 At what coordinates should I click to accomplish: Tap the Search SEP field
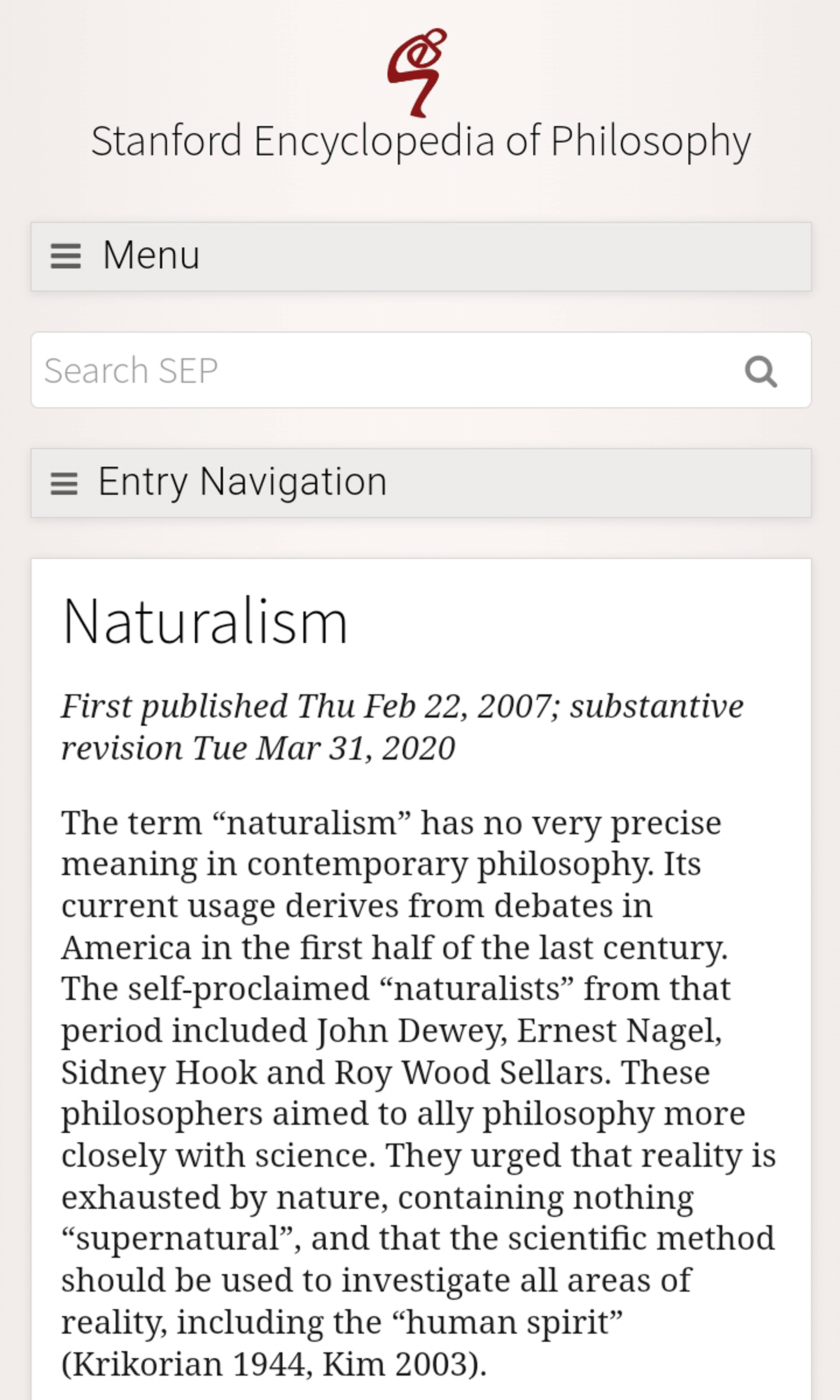(379, 370)
